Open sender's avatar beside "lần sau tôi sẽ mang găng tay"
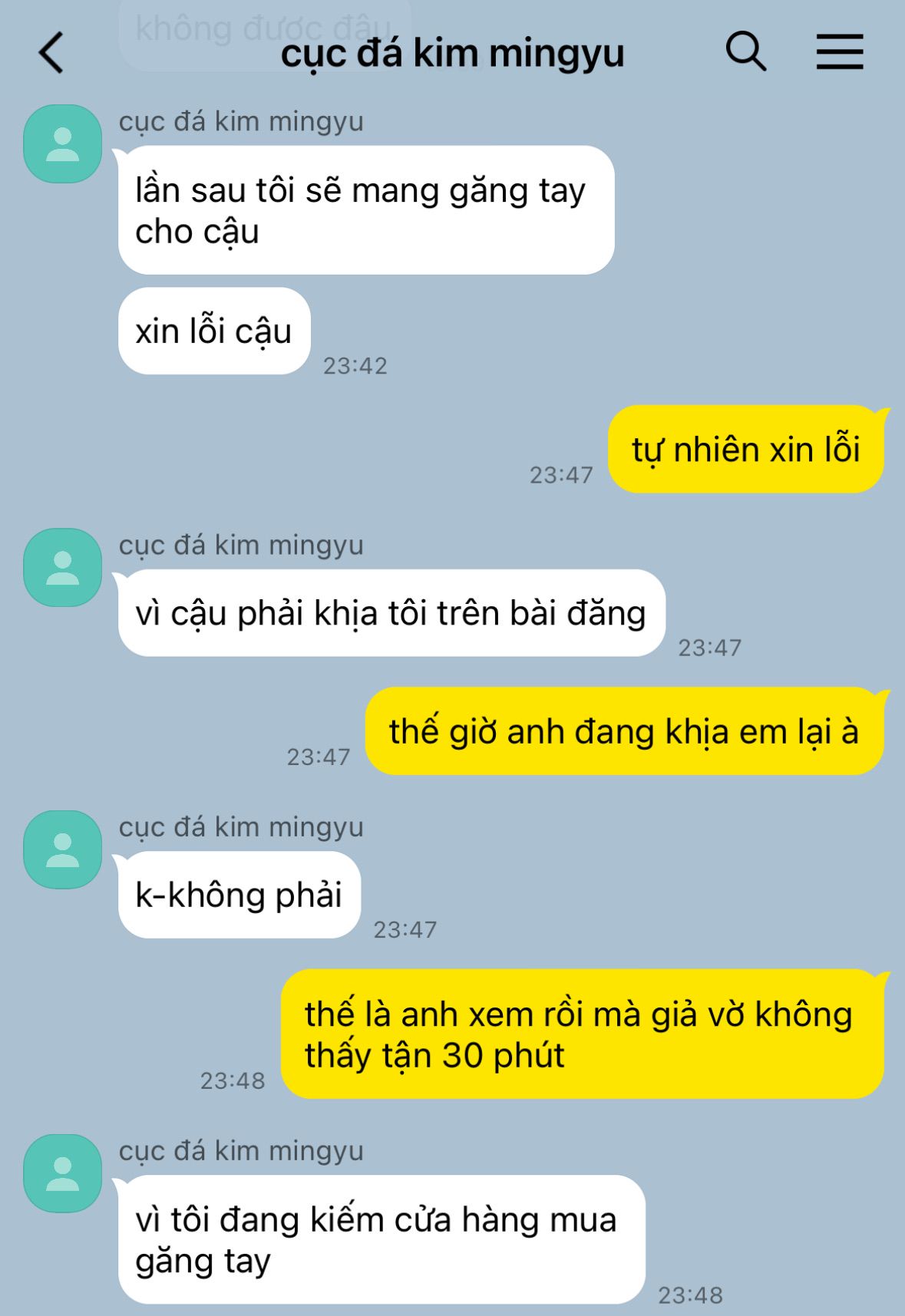Image resolution: width=905 pixels, height=1316 pixels. coord(63,144)
